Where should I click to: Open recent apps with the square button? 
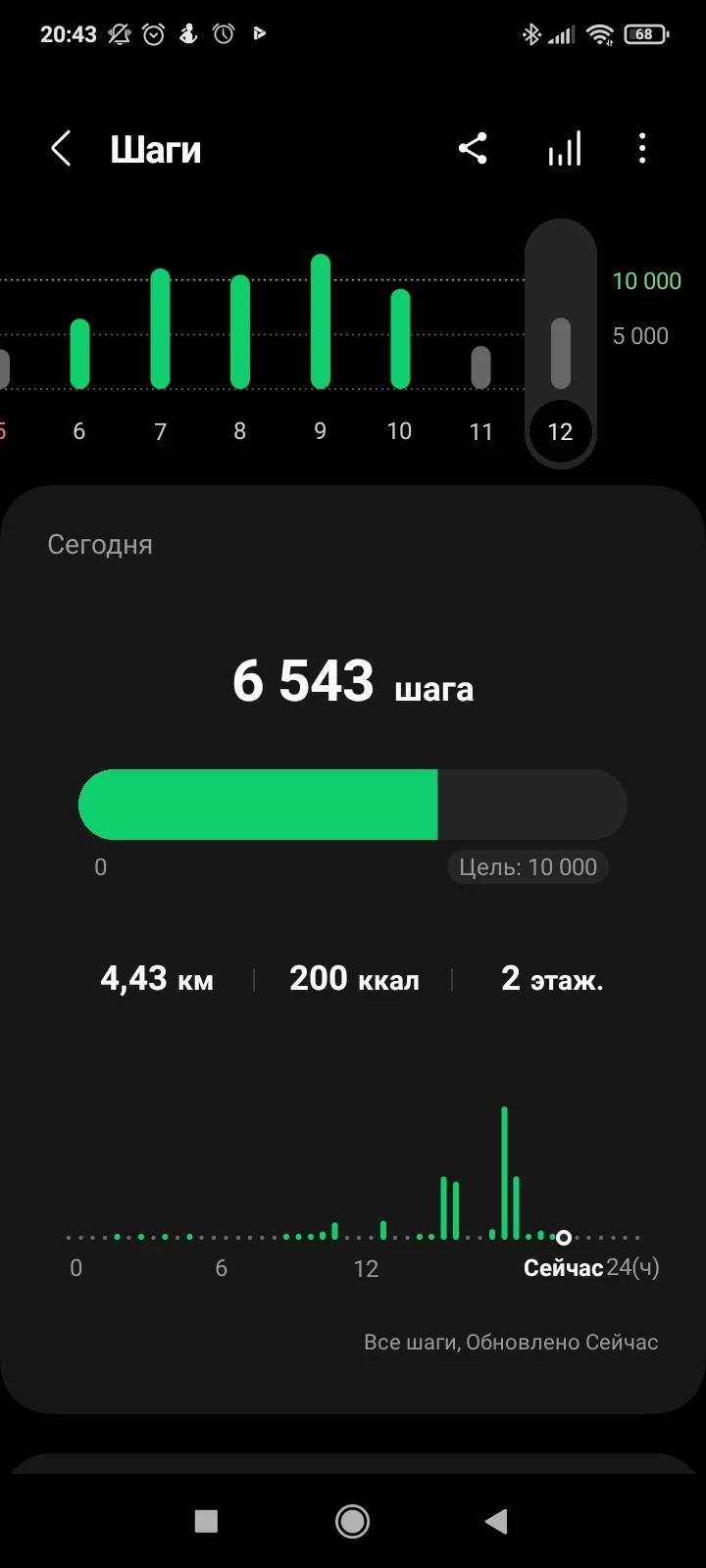[x=206, y=1521]
